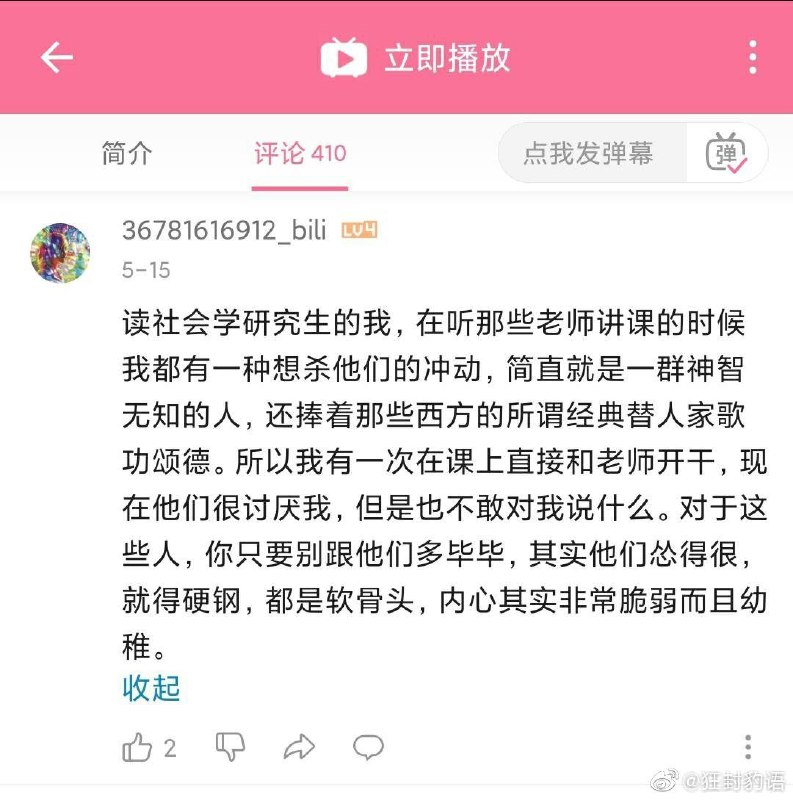The height and width of the screenshot is (800, 793).
Task: Tap the 点我发弹幕 input field
Action: point(588,153)
